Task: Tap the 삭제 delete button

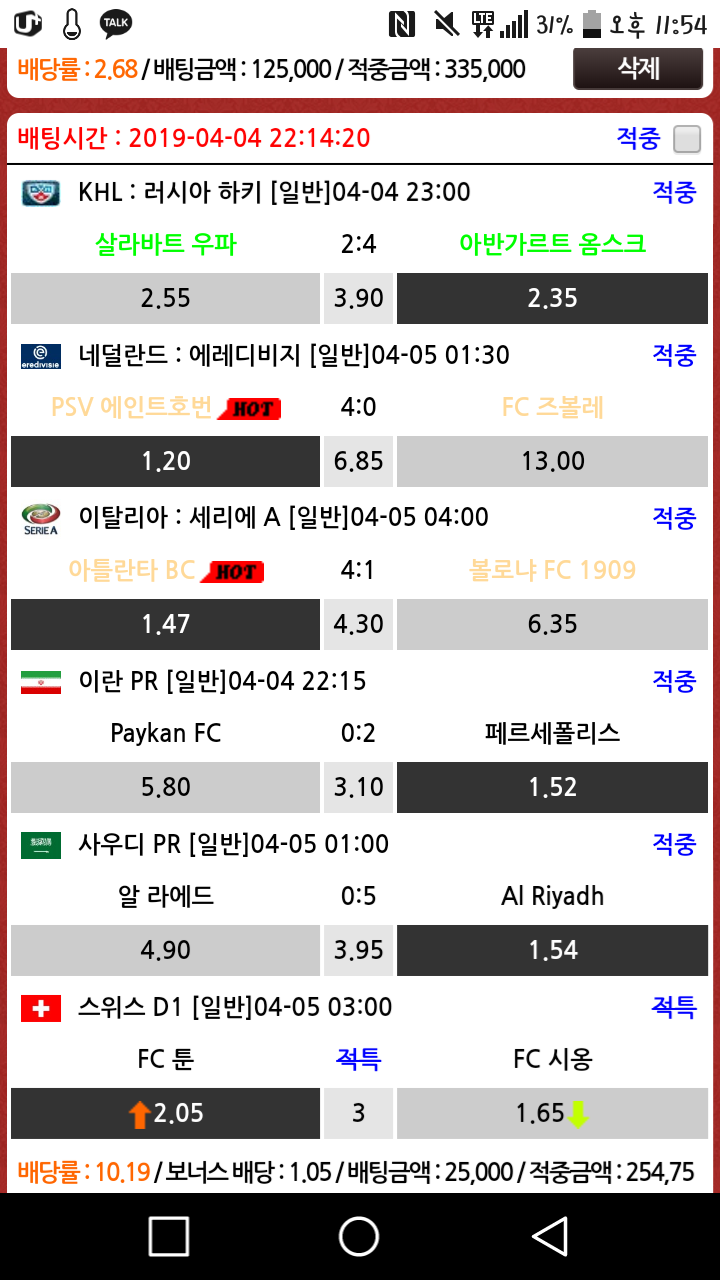Action: [x=638, y=69]
